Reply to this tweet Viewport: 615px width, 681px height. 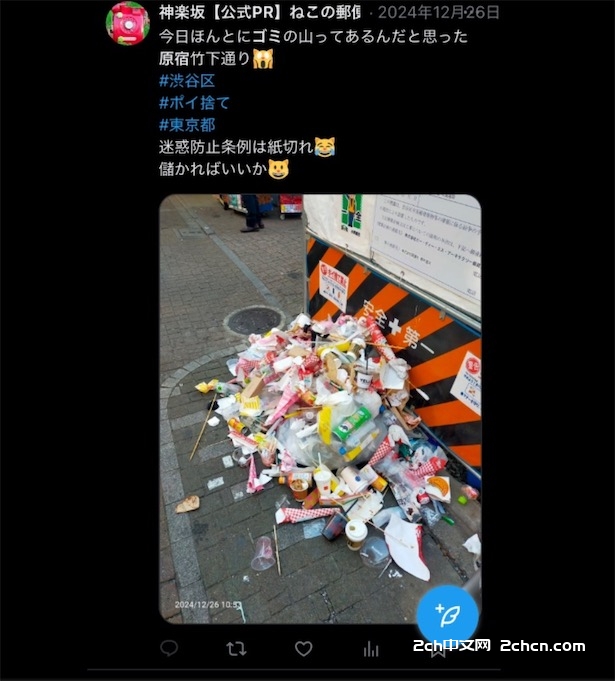click(169, 649)
